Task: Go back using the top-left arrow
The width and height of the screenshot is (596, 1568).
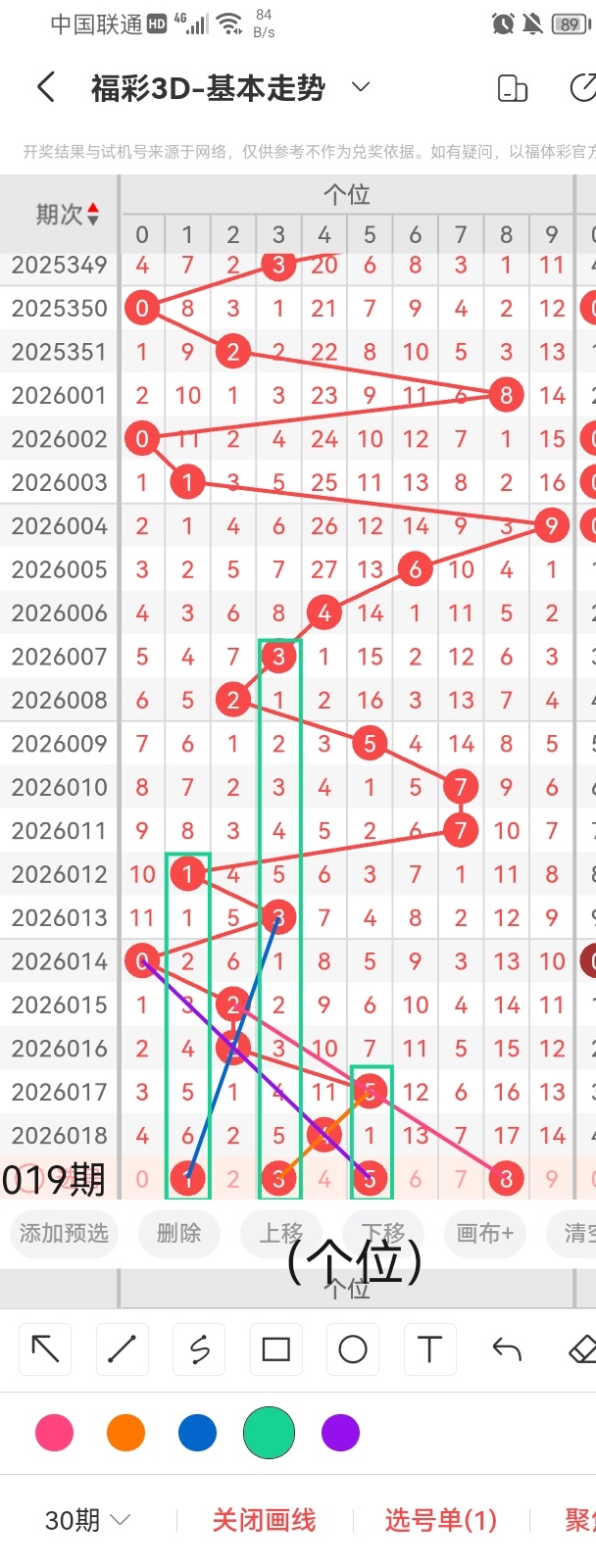Action: tap(45, 88)
